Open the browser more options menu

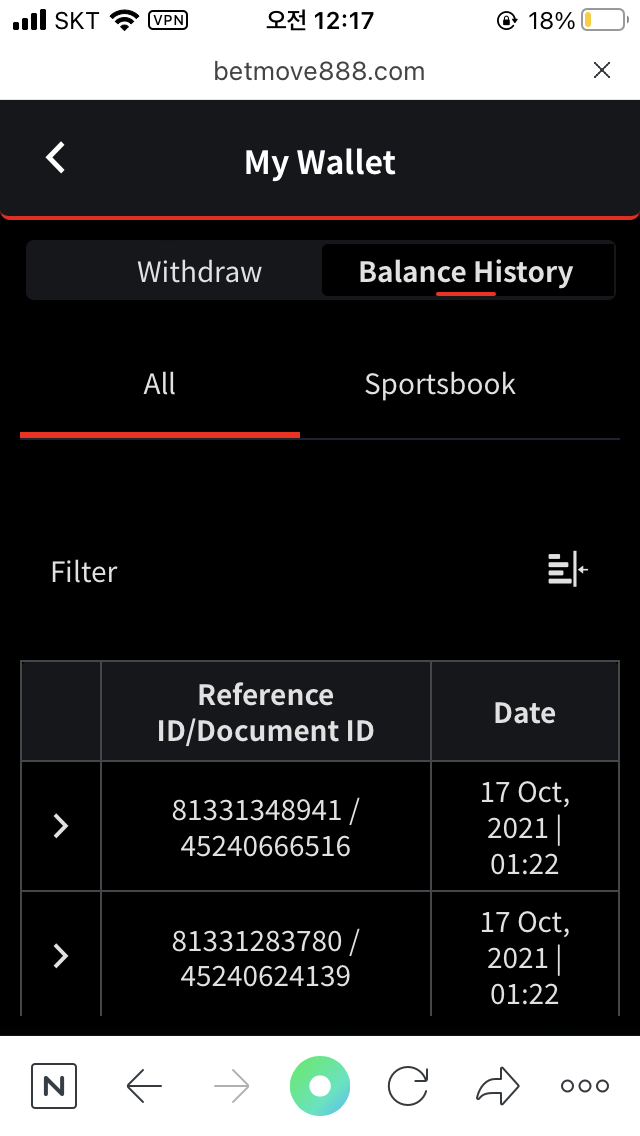(585, 1085)
